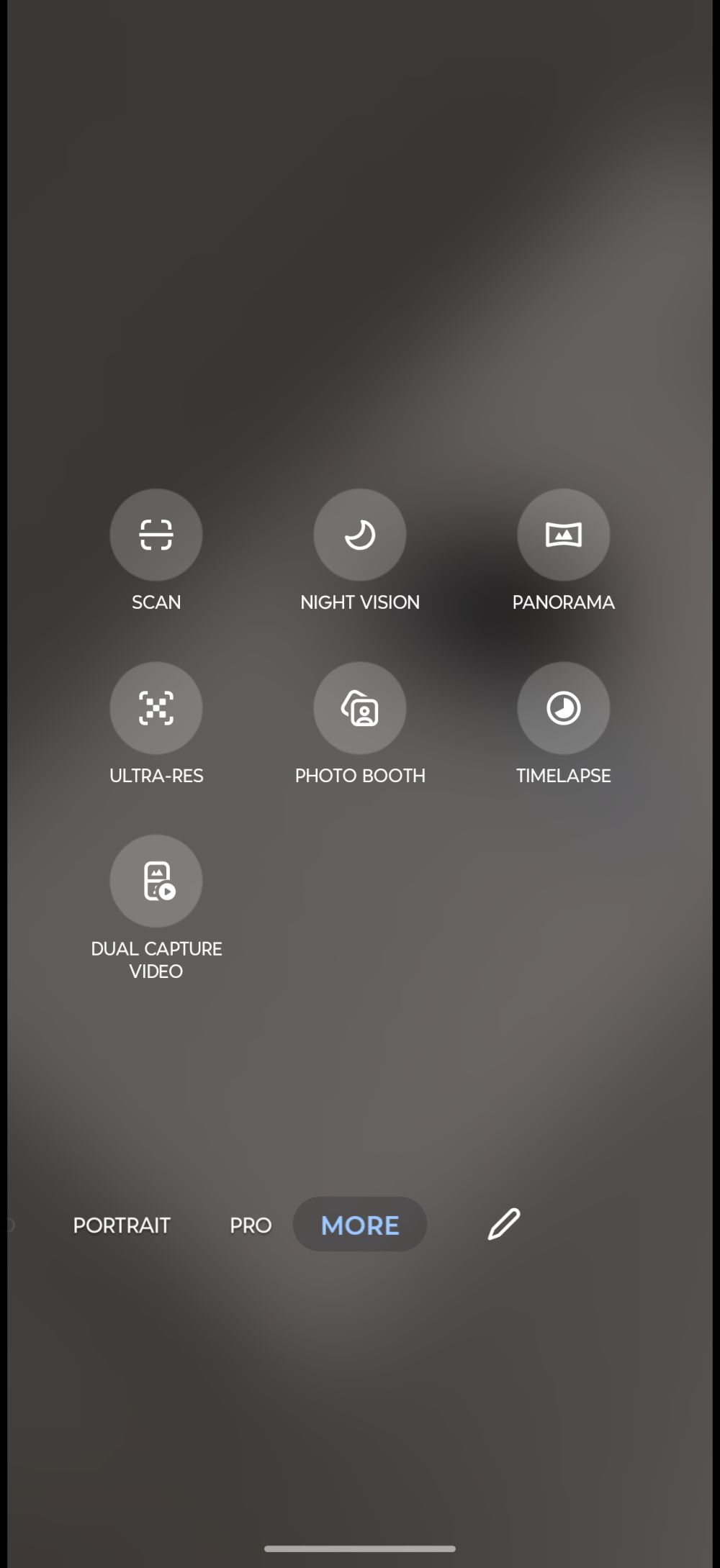Edit camera modes with the pencil icon
This screenshot has height=1568, width=720.
click(x=504, y=1225)
